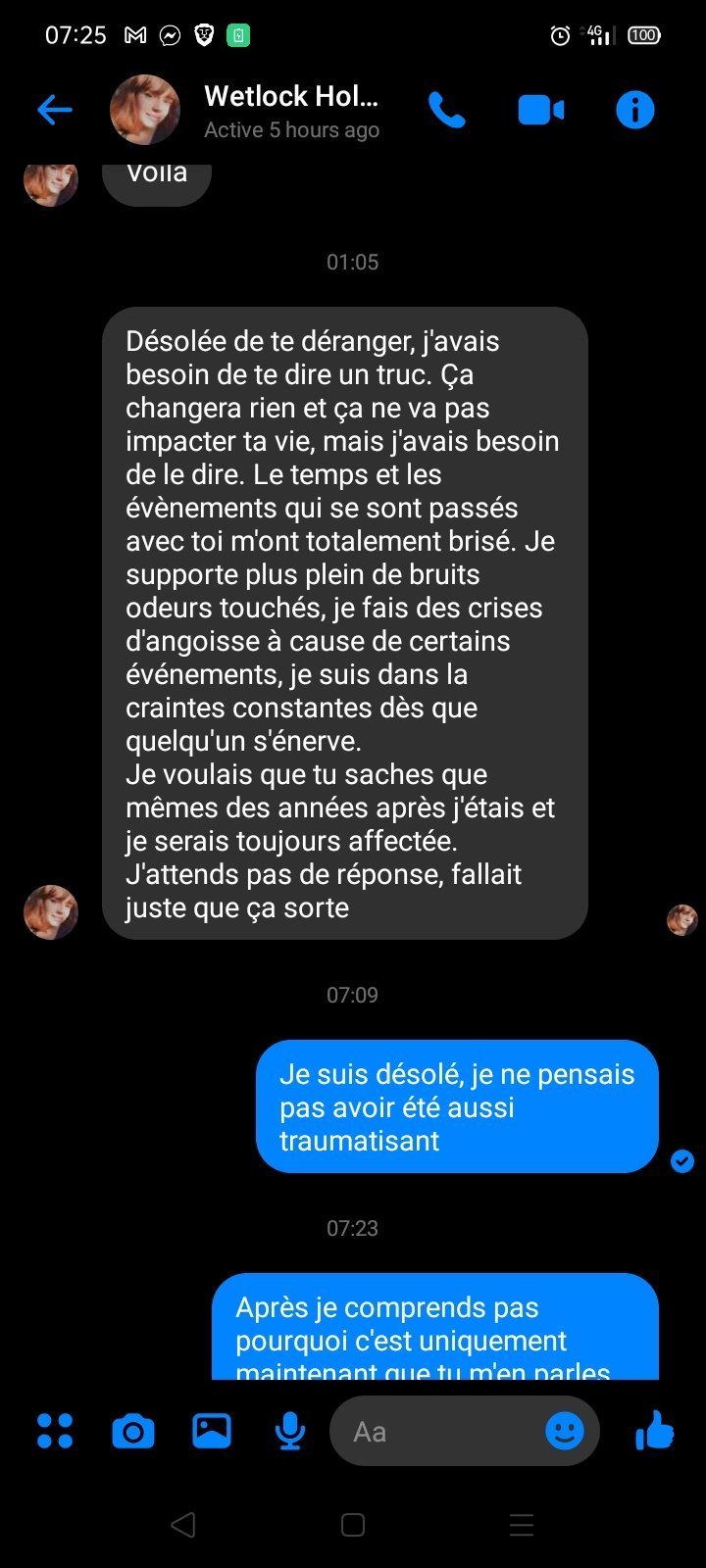Record a voice message
The width and height of the screenshot is (706, 1568).
pos(289,1431)
